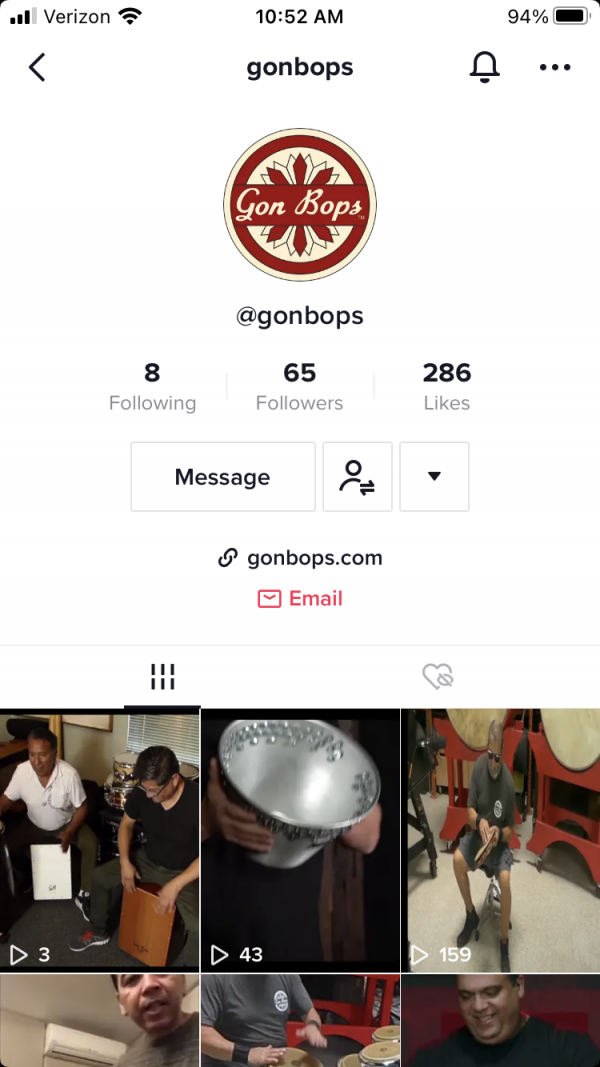This screenshot has width=600, height=1067.
Task: View the 8 Following list
Action: tap(152, 387)
